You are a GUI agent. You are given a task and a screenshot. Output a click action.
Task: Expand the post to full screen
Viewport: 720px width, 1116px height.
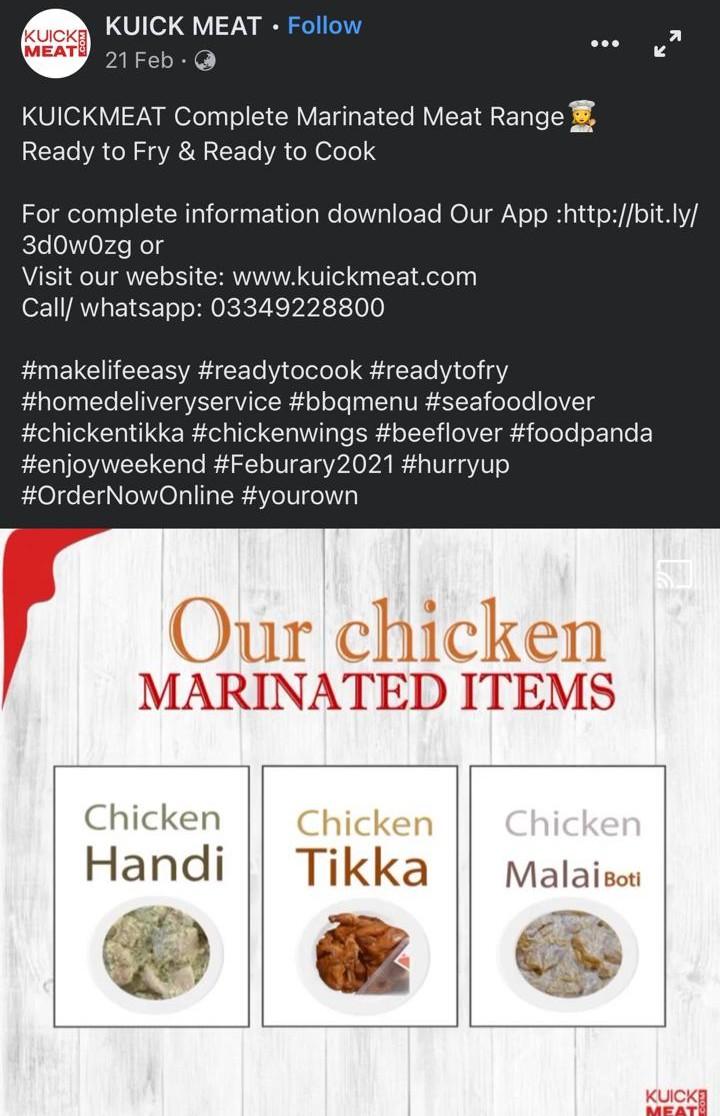point(667,43)
